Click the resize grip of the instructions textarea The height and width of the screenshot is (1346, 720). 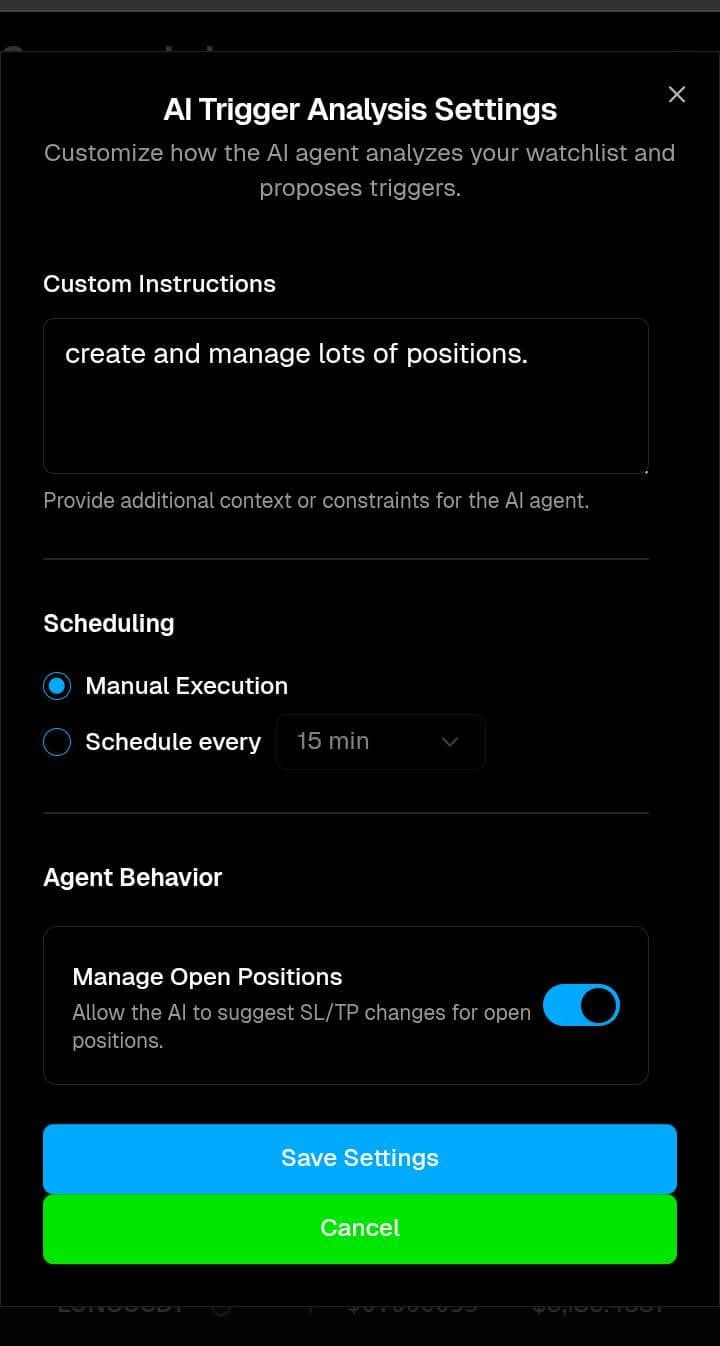click(x=645, y=466)
